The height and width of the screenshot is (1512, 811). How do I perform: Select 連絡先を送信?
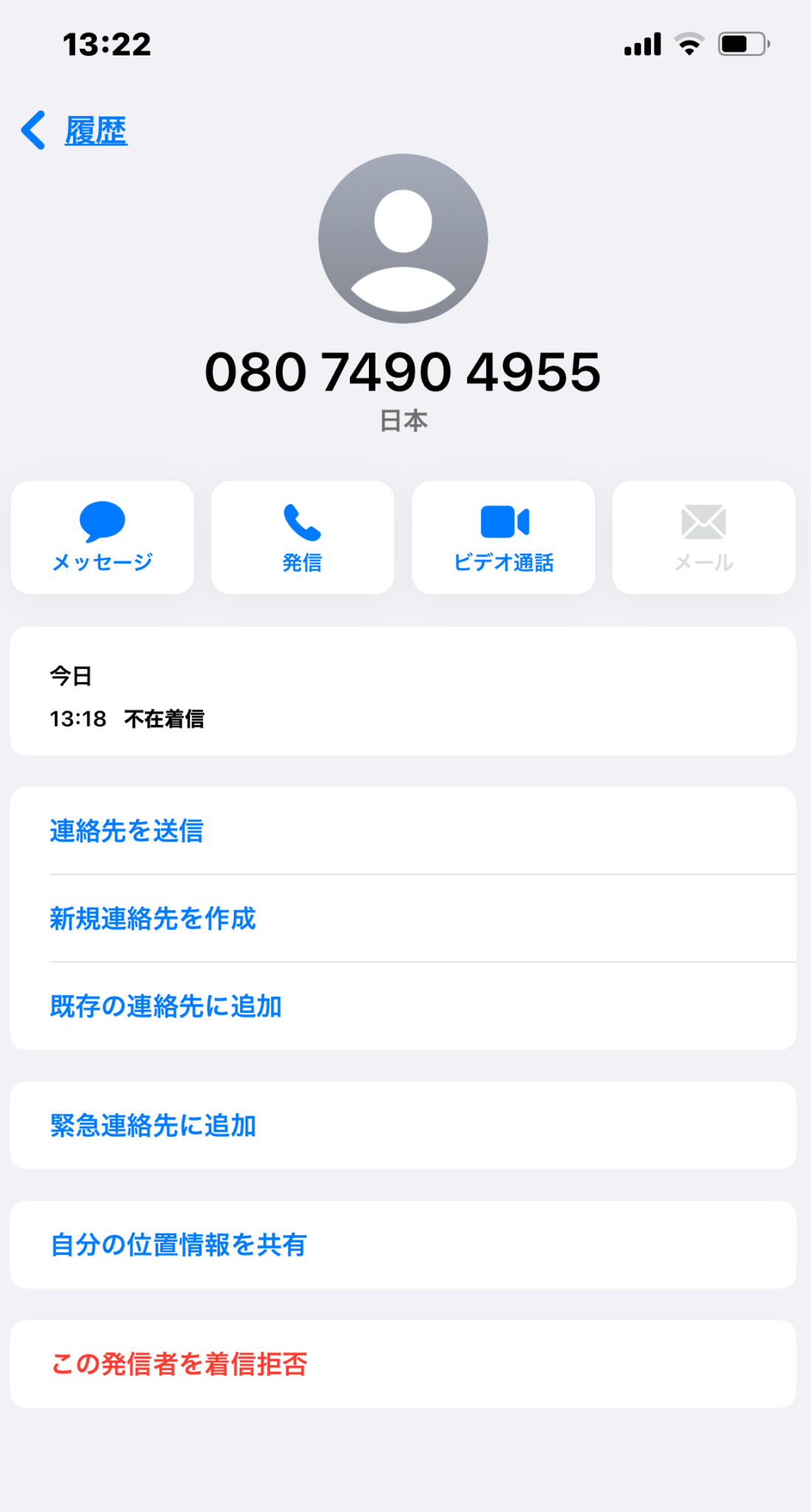click(126, 831)
